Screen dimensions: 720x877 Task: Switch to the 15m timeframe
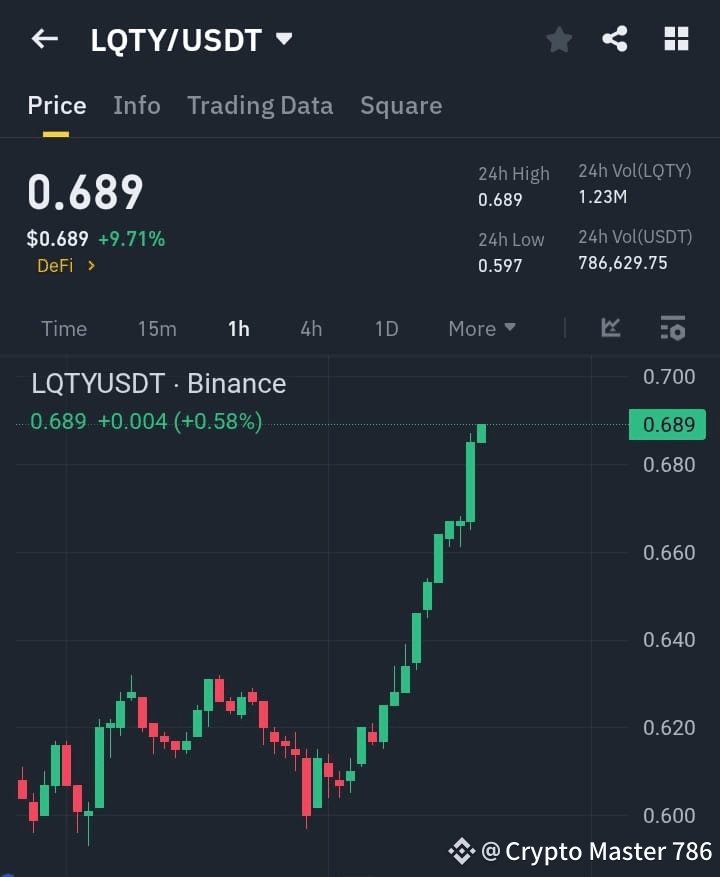coord(157,328)
